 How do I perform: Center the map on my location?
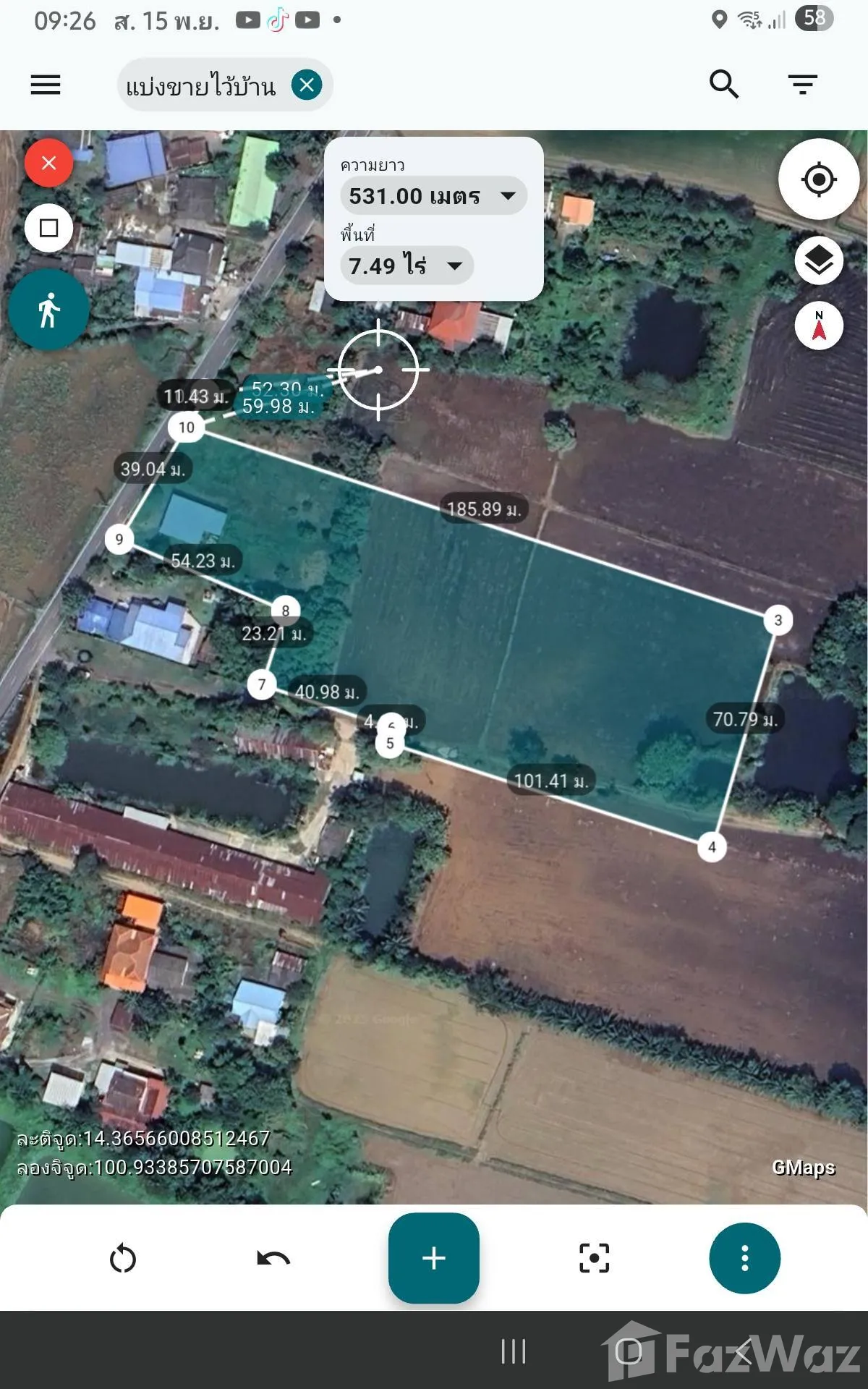point(819,179)
